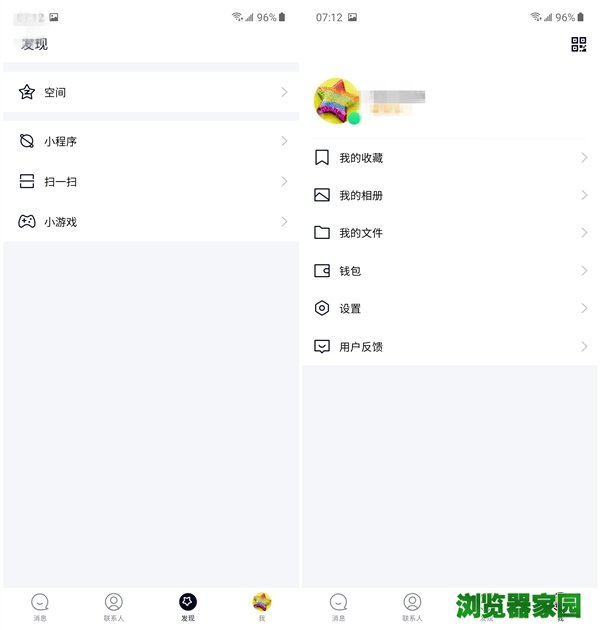Open the 小程序 mini programs row
The image size is (600, 630).
pyautogui.click(x=150, y=141)
